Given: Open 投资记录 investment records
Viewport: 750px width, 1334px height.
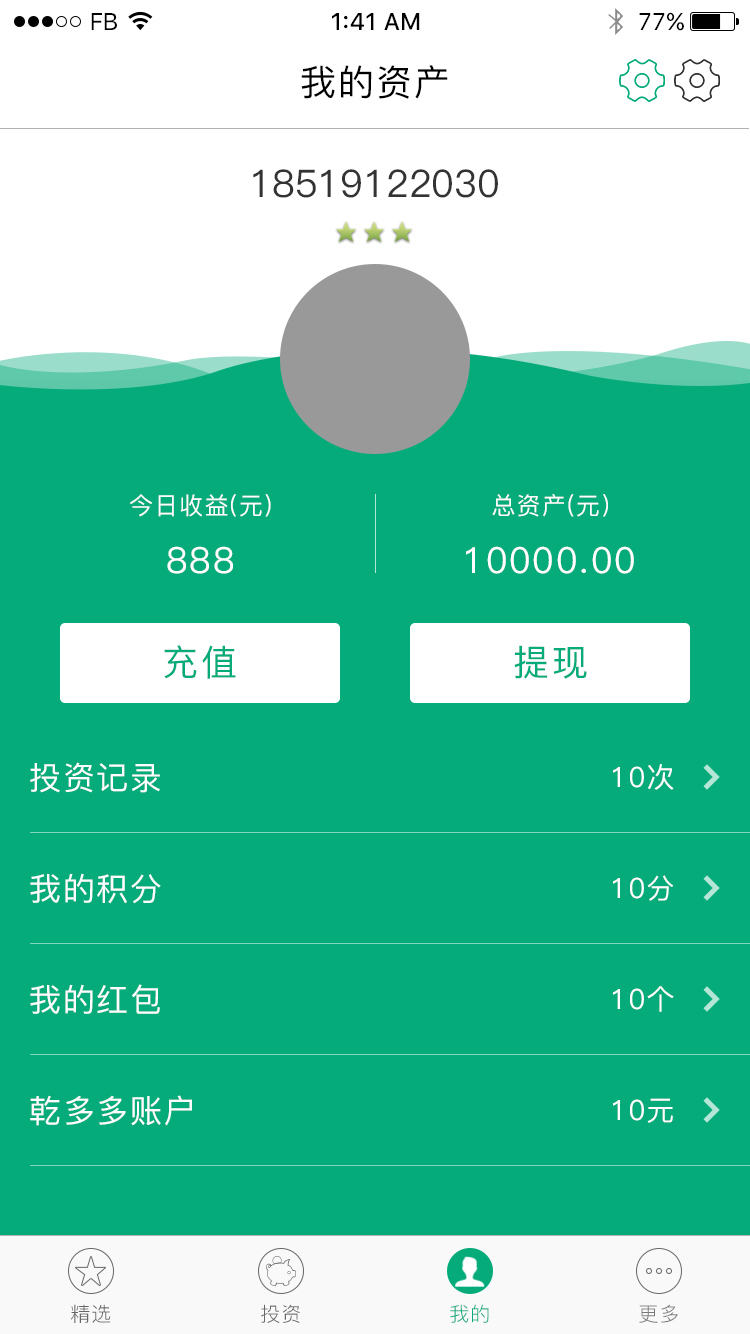Looking at the screenshot, I should (375, 778).
